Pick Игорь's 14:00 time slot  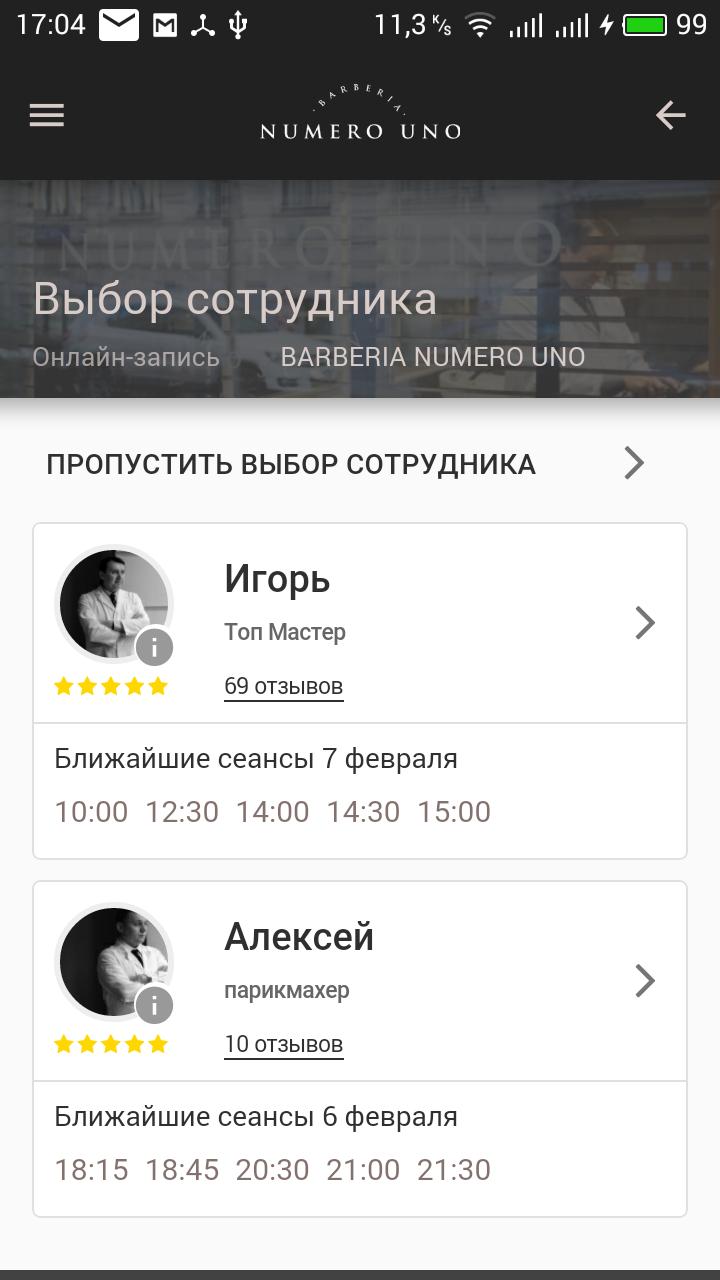(x=272, y=812)
